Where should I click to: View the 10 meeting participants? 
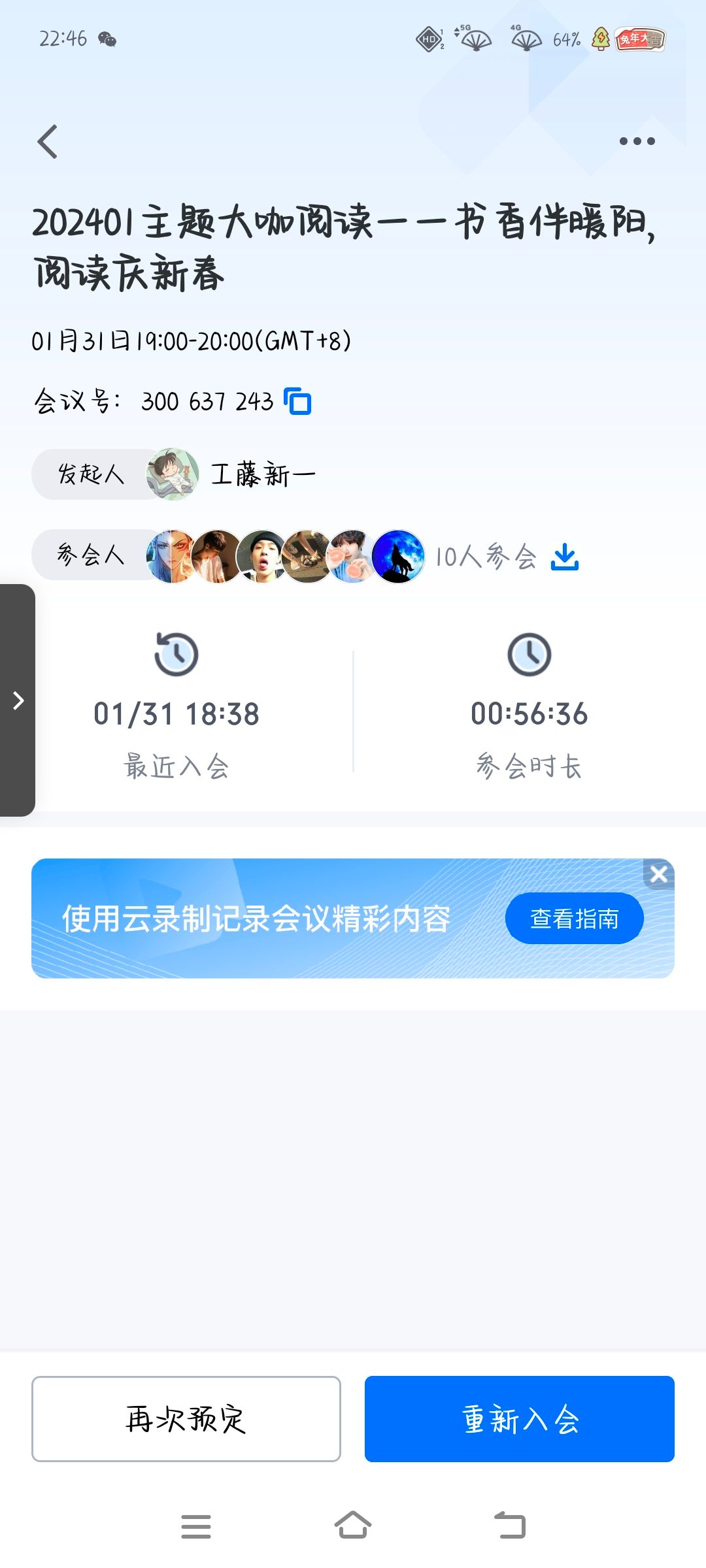point(485,557)
